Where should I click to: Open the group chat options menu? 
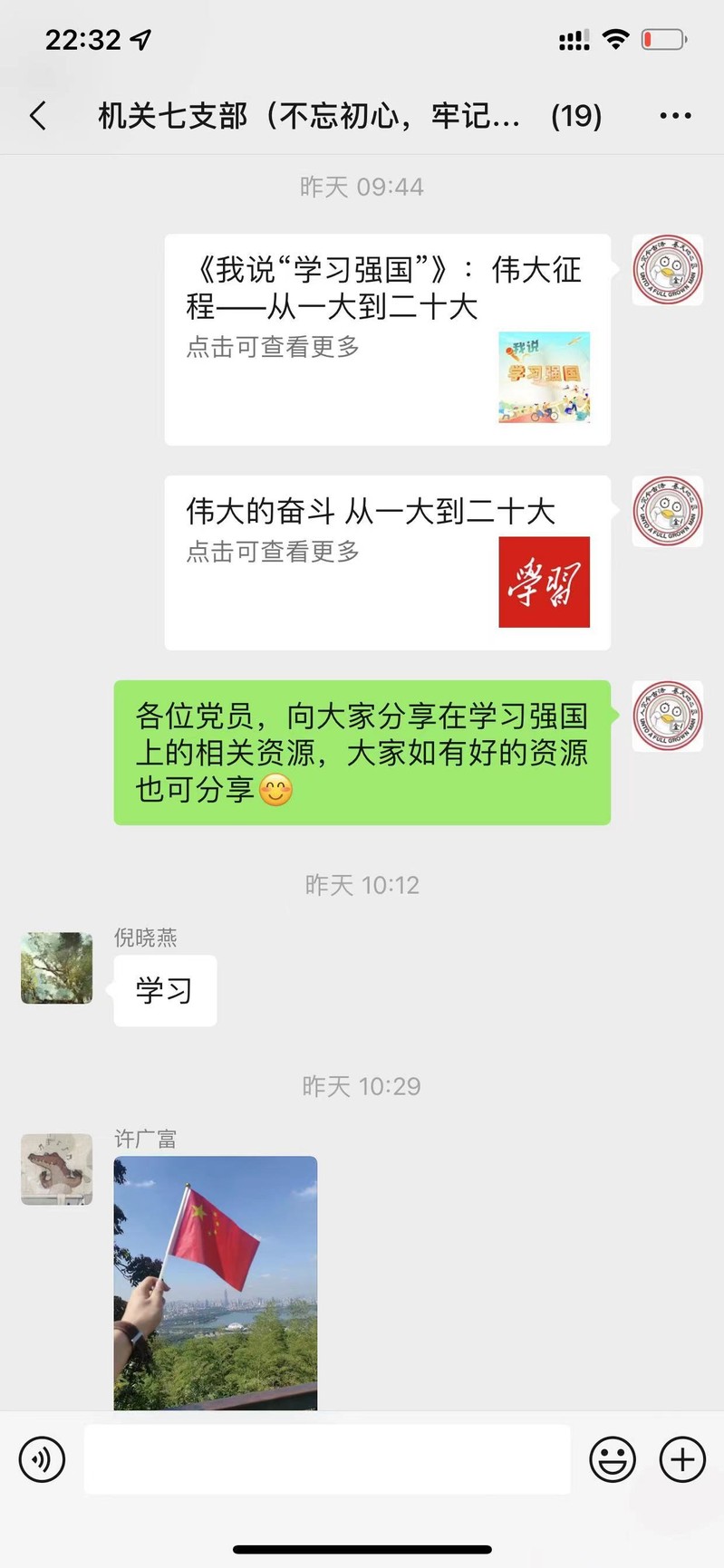point(675,116)
